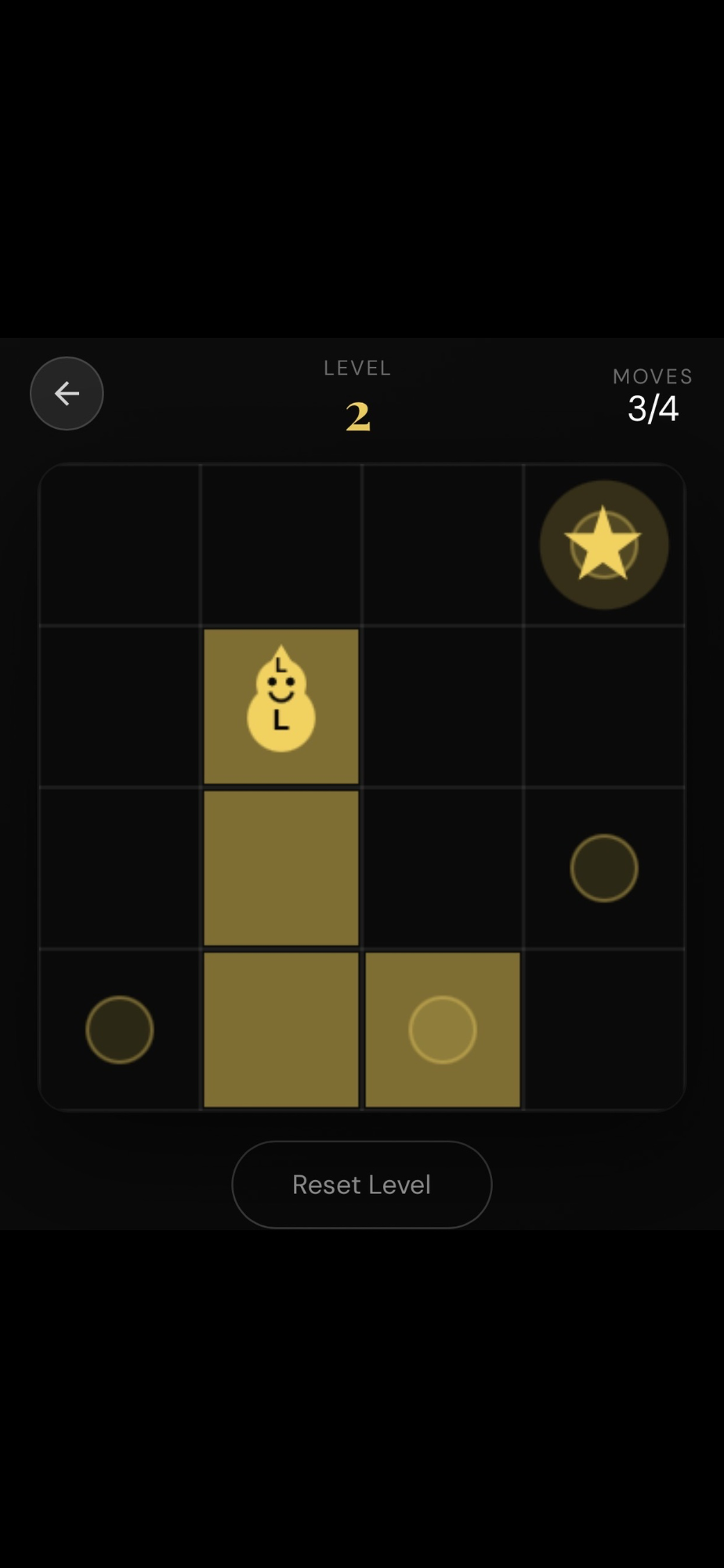Select the character's face on the gold square

281,688
